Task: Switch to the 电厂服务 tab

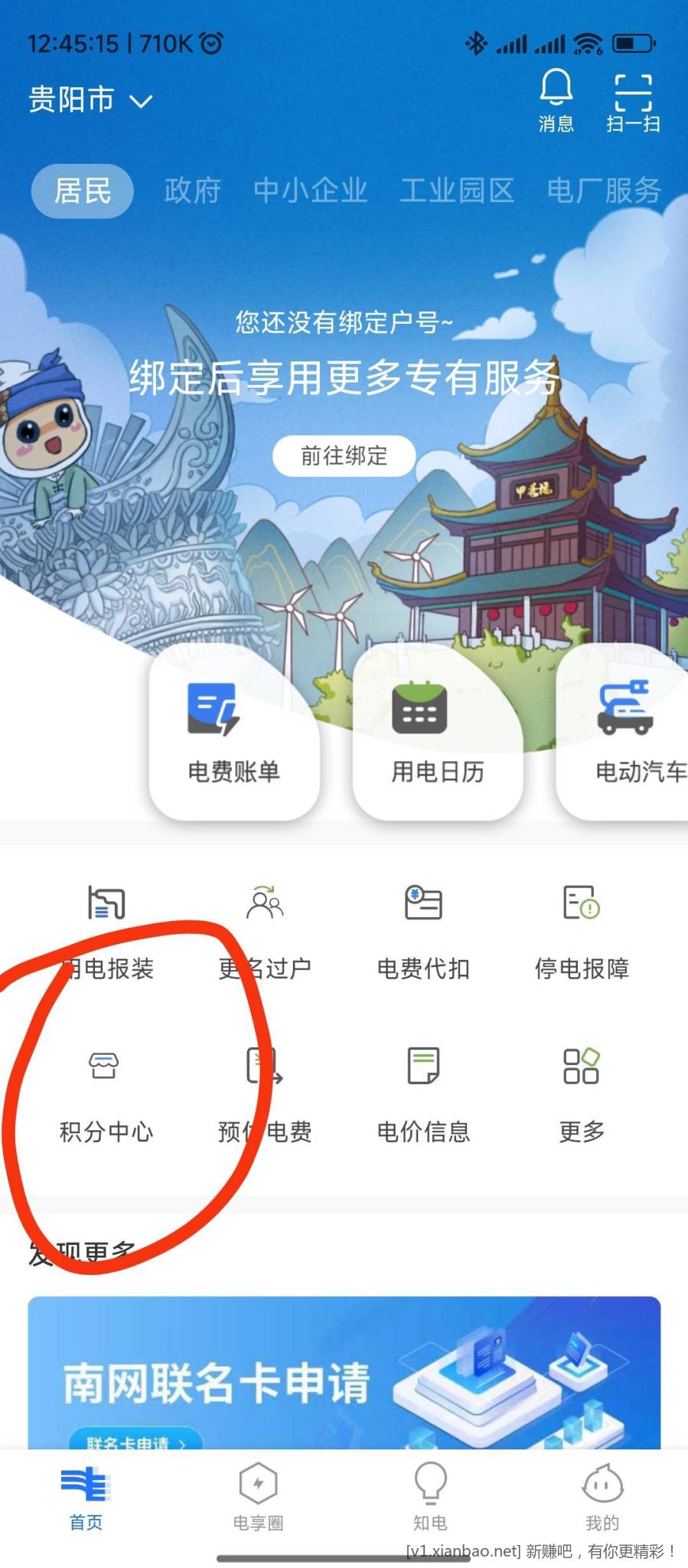Action: point(604,191)
